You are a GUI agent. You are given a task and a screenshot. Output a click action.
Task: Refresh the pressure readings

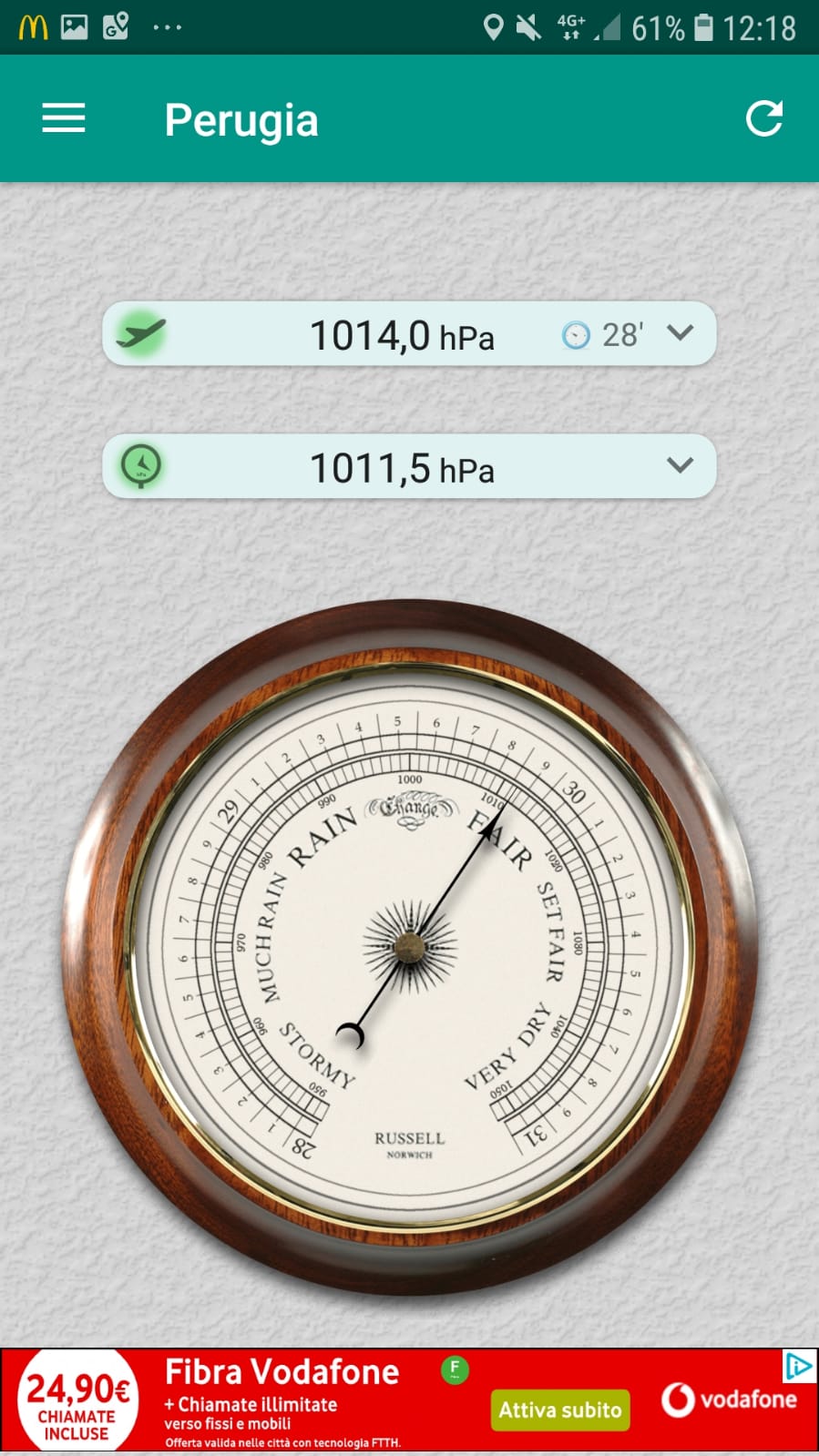click(763, 118)
